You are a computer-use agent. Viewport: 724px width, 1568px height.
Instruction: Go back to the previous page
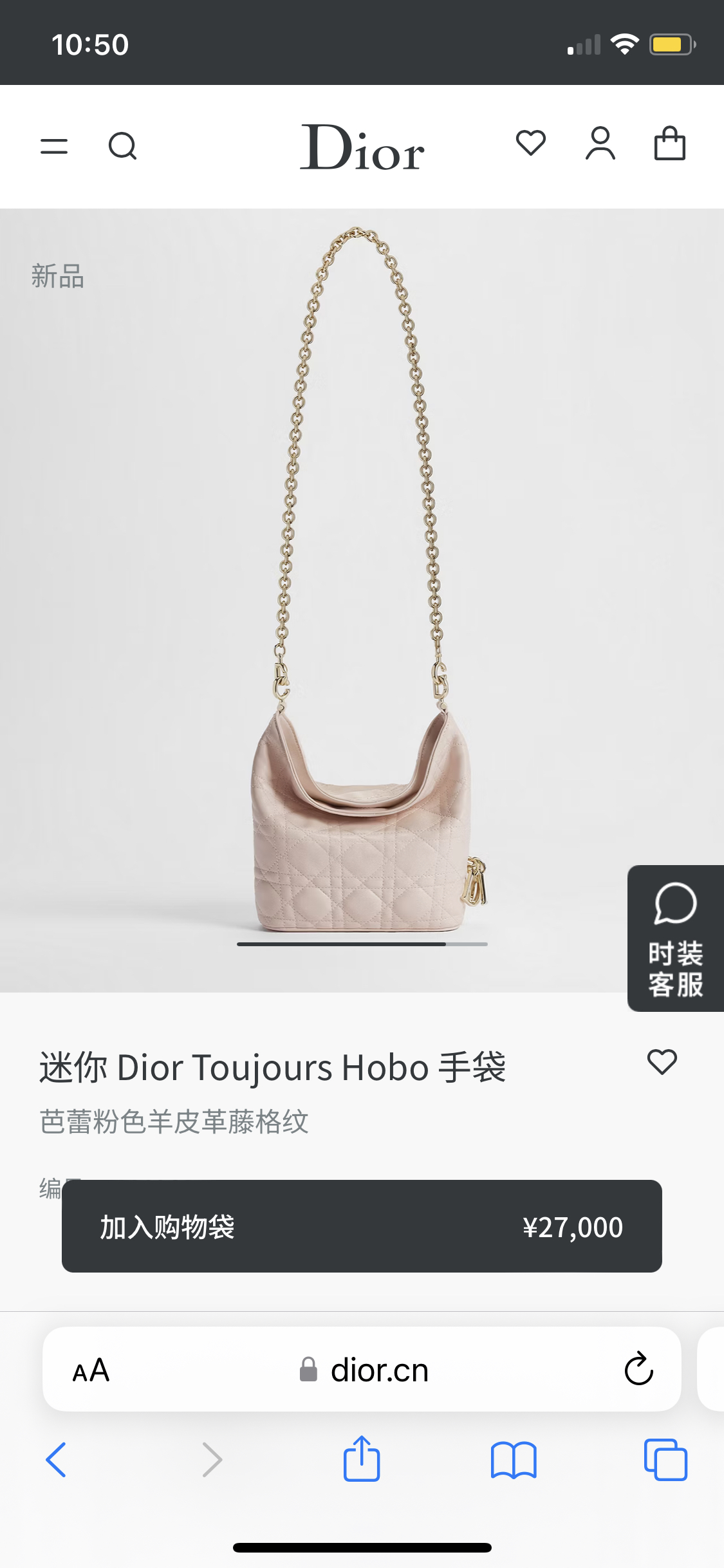[56, 1460]
